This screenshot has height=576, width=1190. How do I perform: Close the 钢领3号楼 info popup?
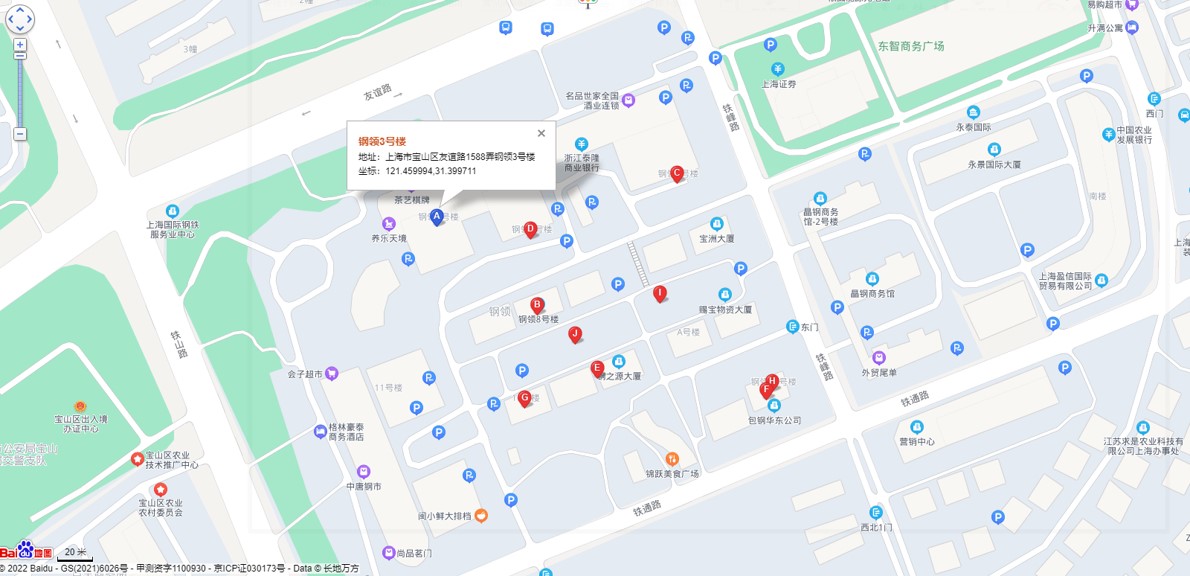(x=541, y=133)
